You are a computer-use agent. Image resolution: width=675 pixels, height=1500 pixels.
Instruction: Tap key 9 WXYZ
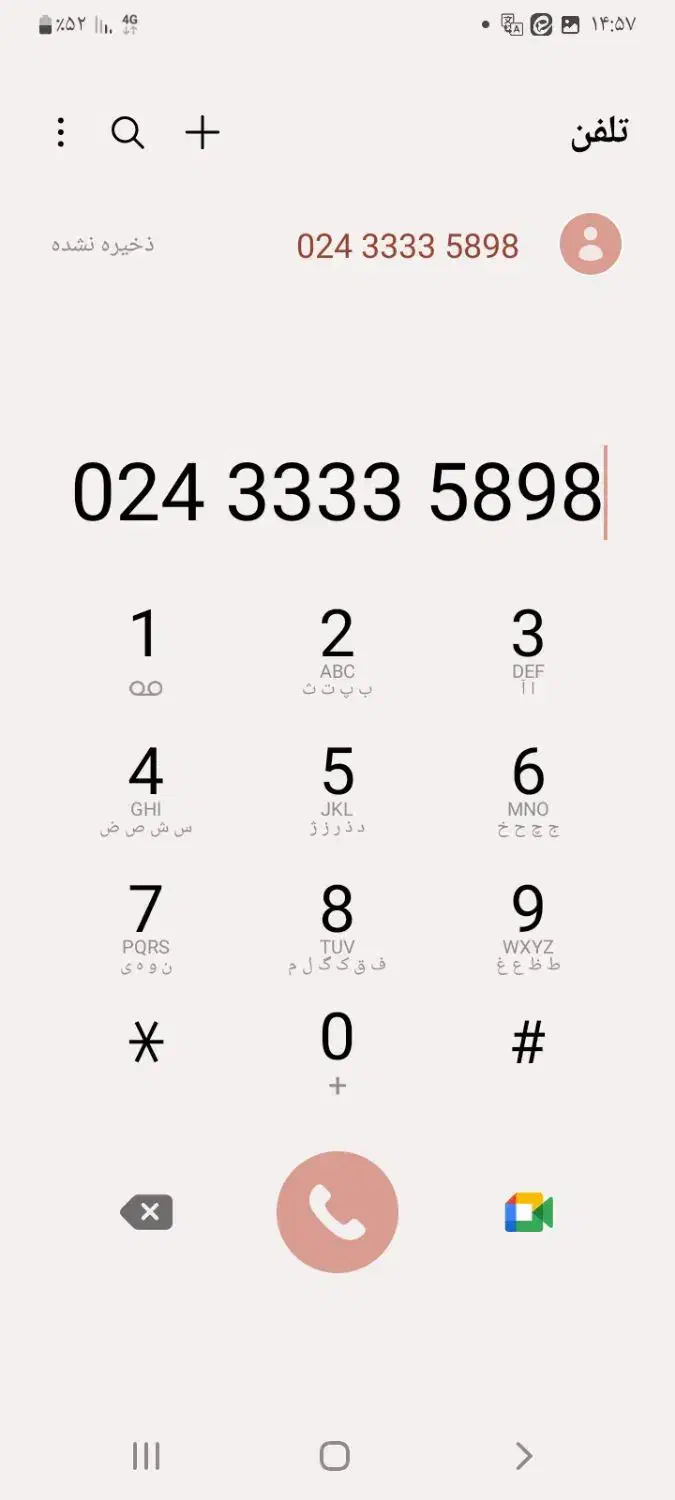tap(528, 925)
